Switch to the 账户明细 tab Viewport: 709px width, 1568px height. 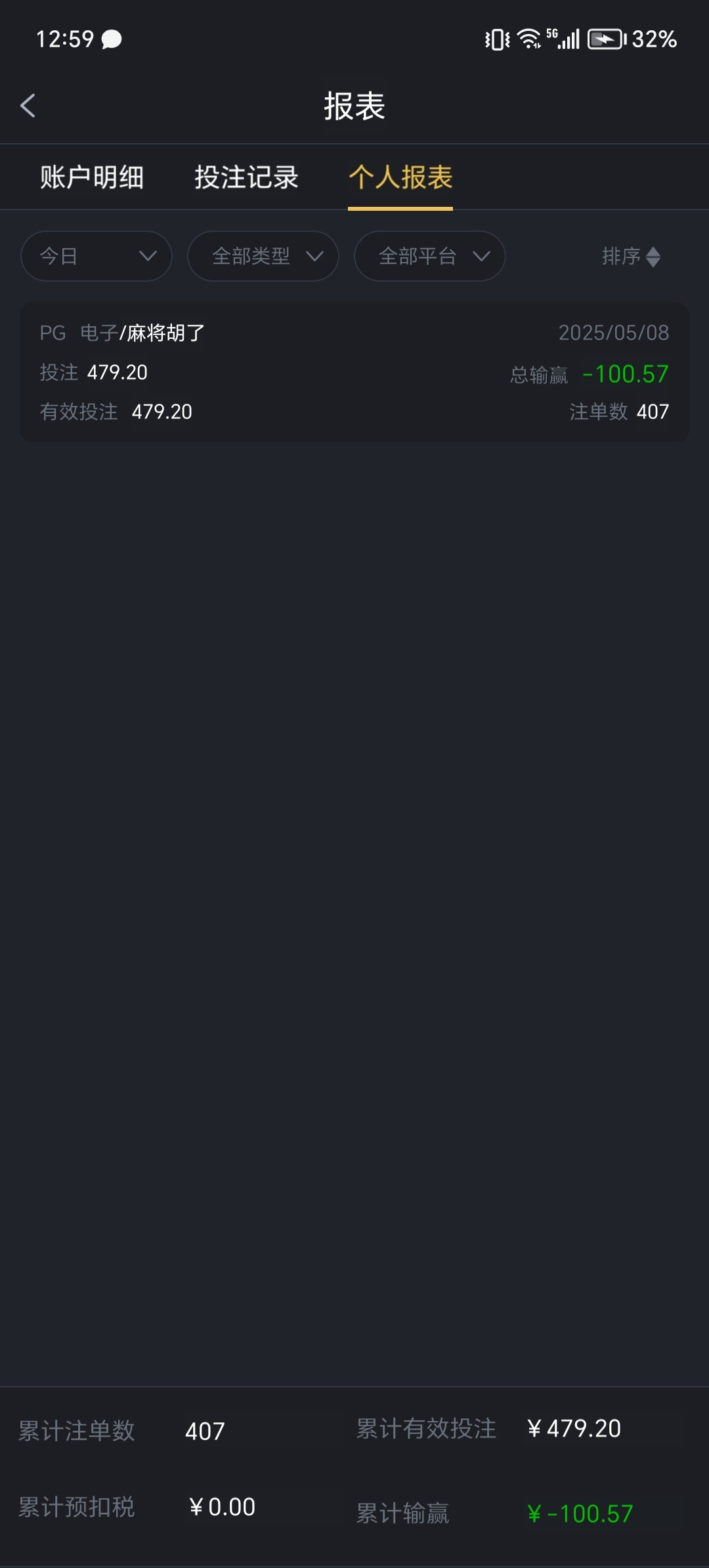(x=92, y=177)
